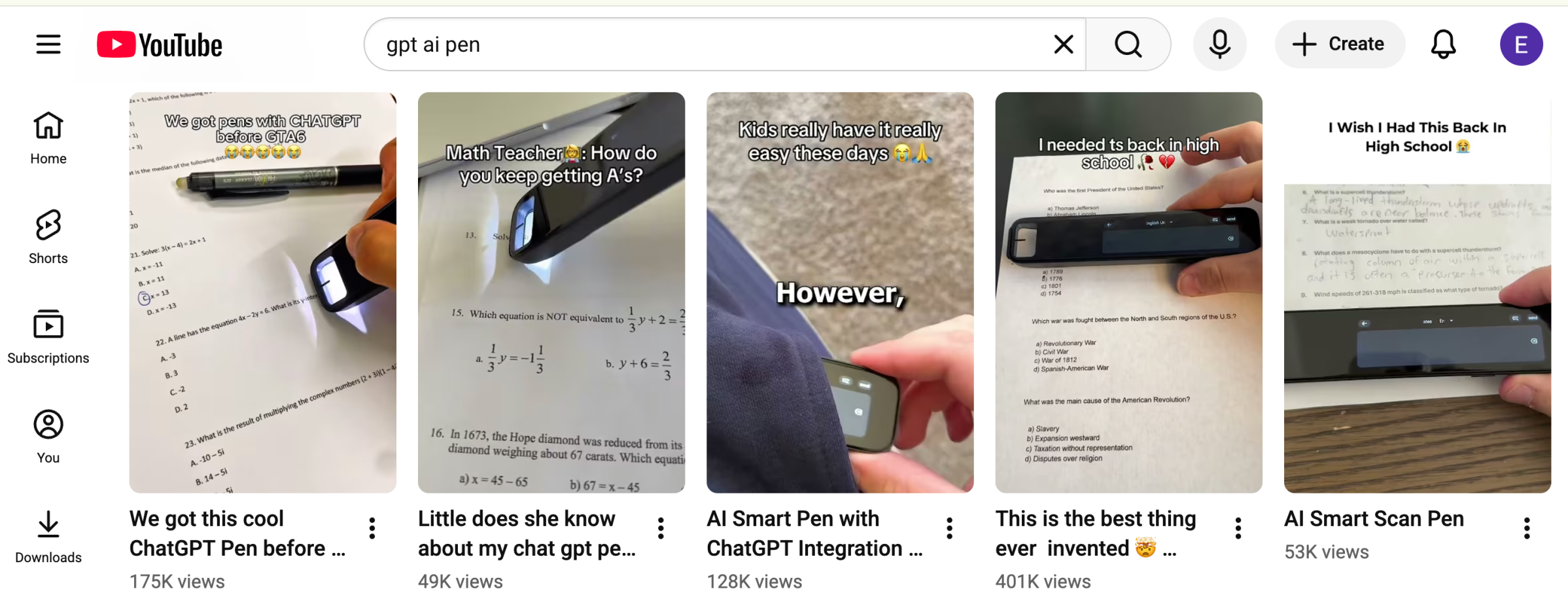Tap the magnifier search button
The width and height of the screenshot is (1568, 608).
(1128, 45)
